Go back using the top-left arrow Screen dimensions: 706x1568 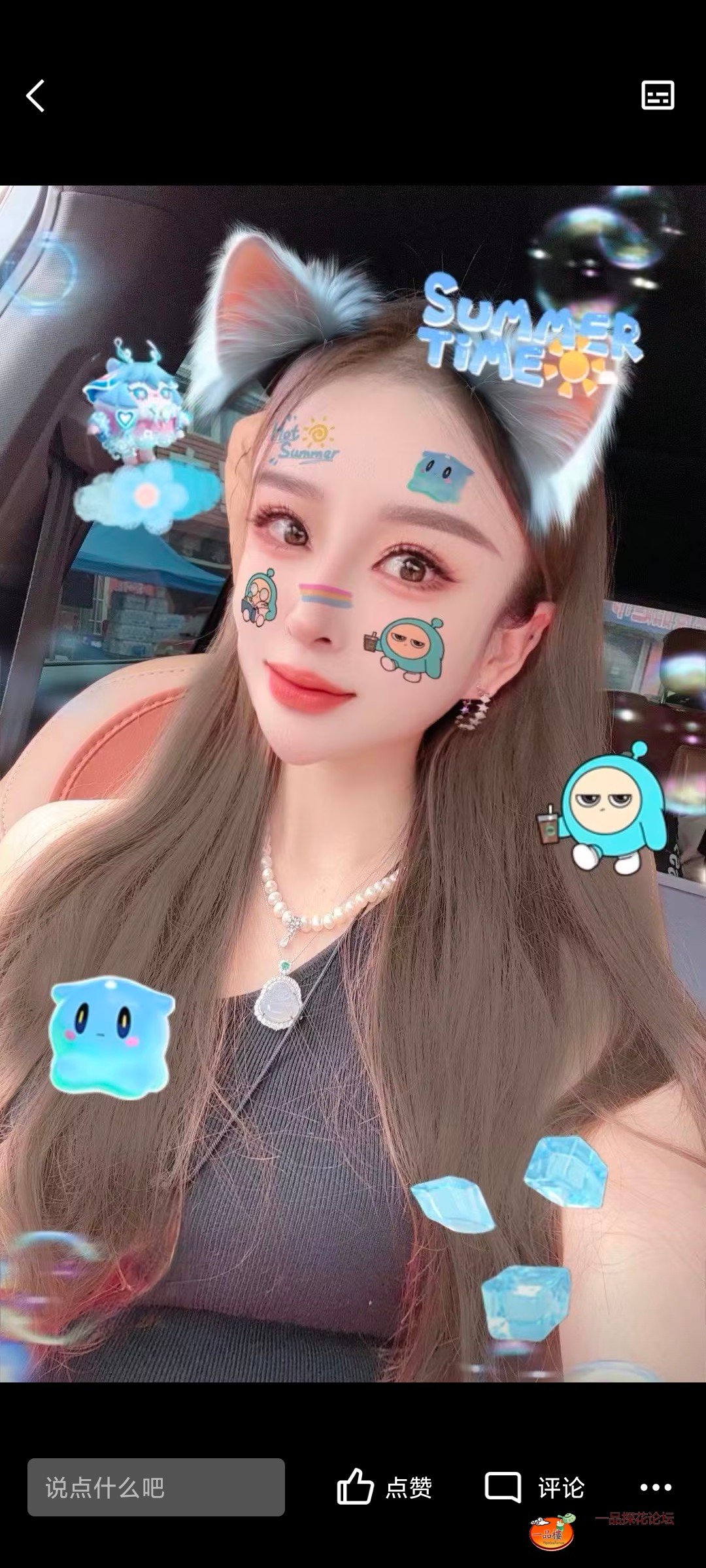[36, 96]
